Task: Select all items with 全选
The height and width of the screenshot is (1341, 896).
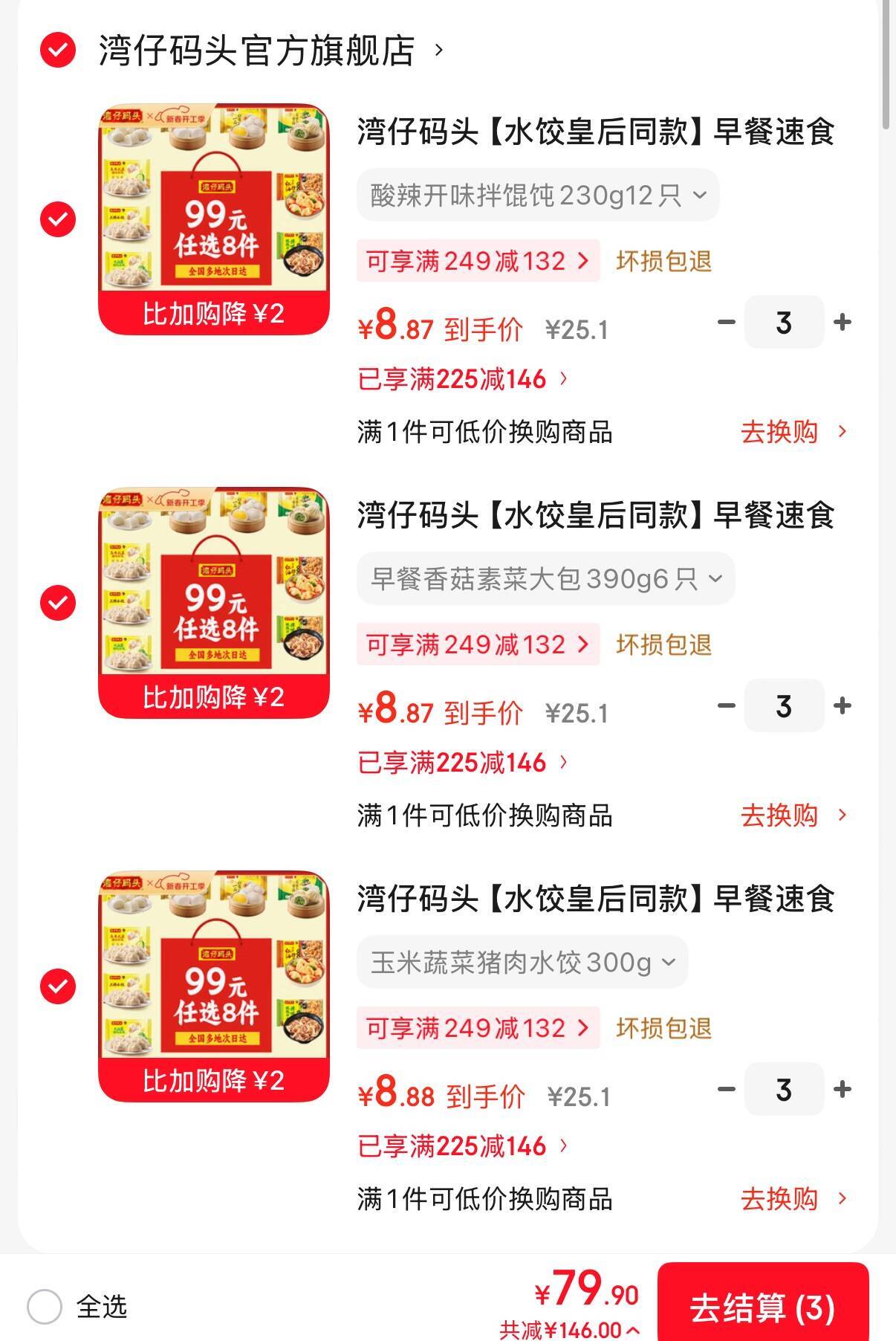Action: tap(45, 1307)
